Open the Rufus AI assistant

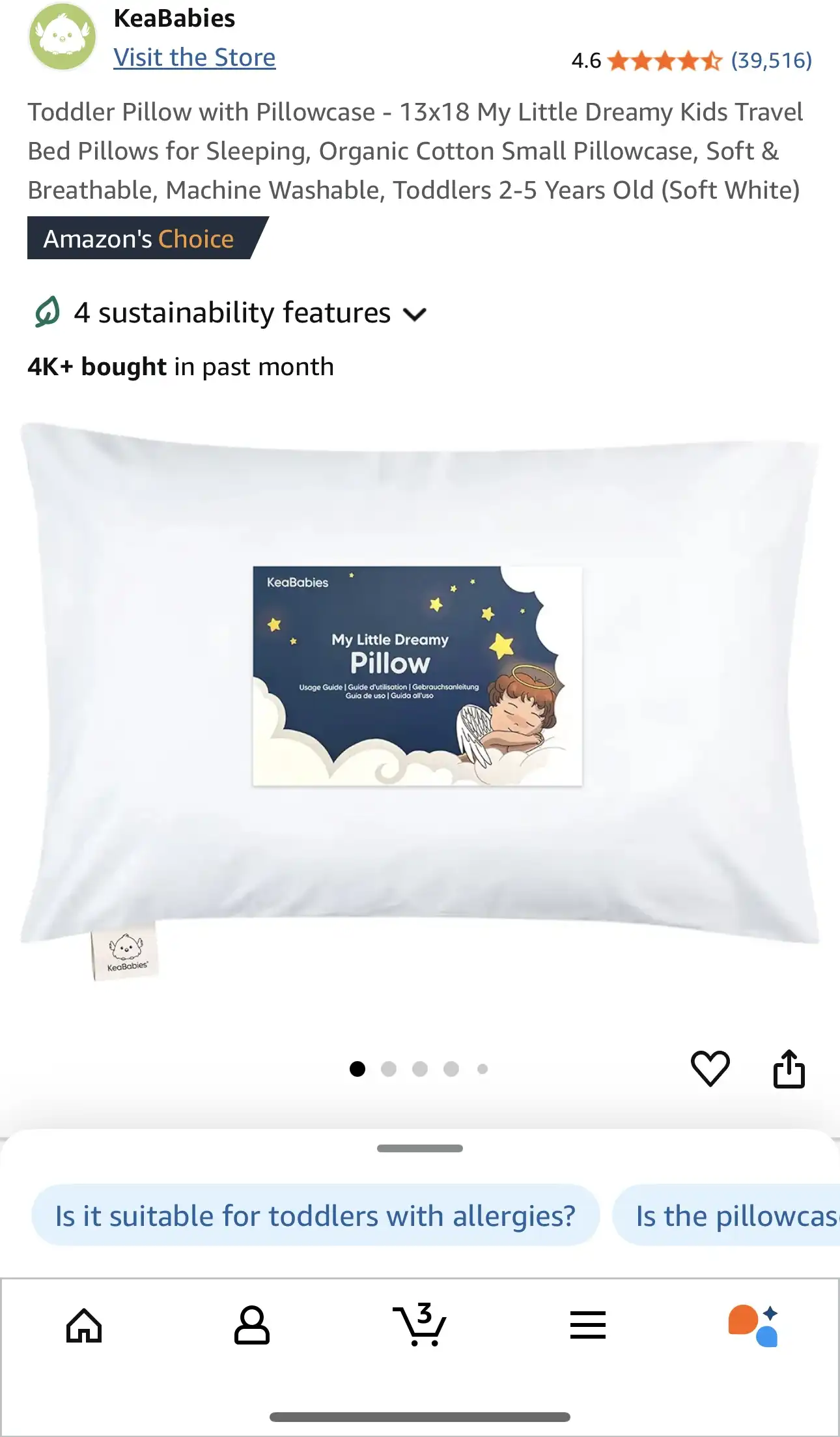pyautogui.click(x=754, y=1325)
